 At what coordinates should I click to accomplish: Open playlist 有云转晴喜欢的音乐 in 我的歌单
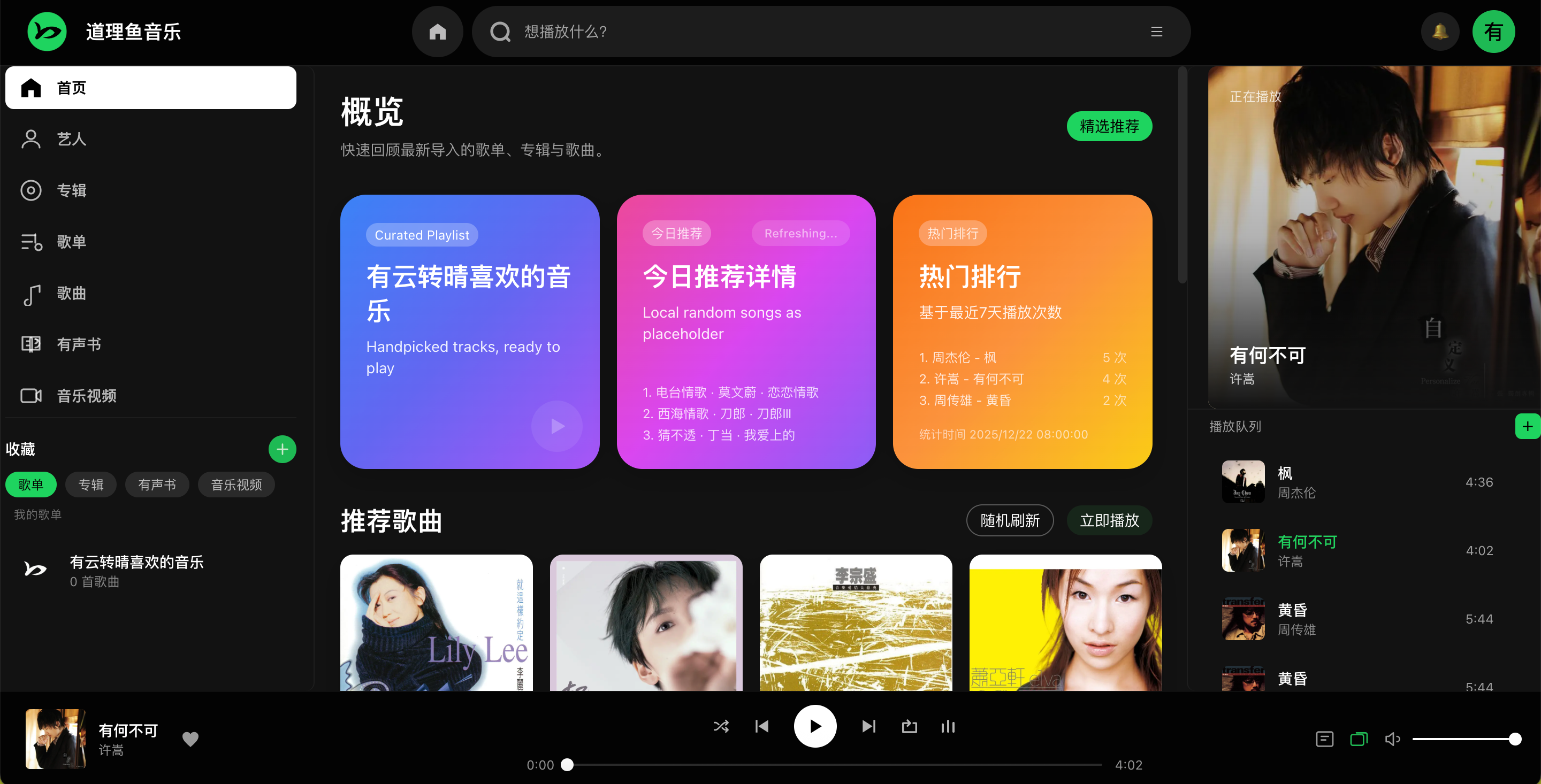(136, 570)
